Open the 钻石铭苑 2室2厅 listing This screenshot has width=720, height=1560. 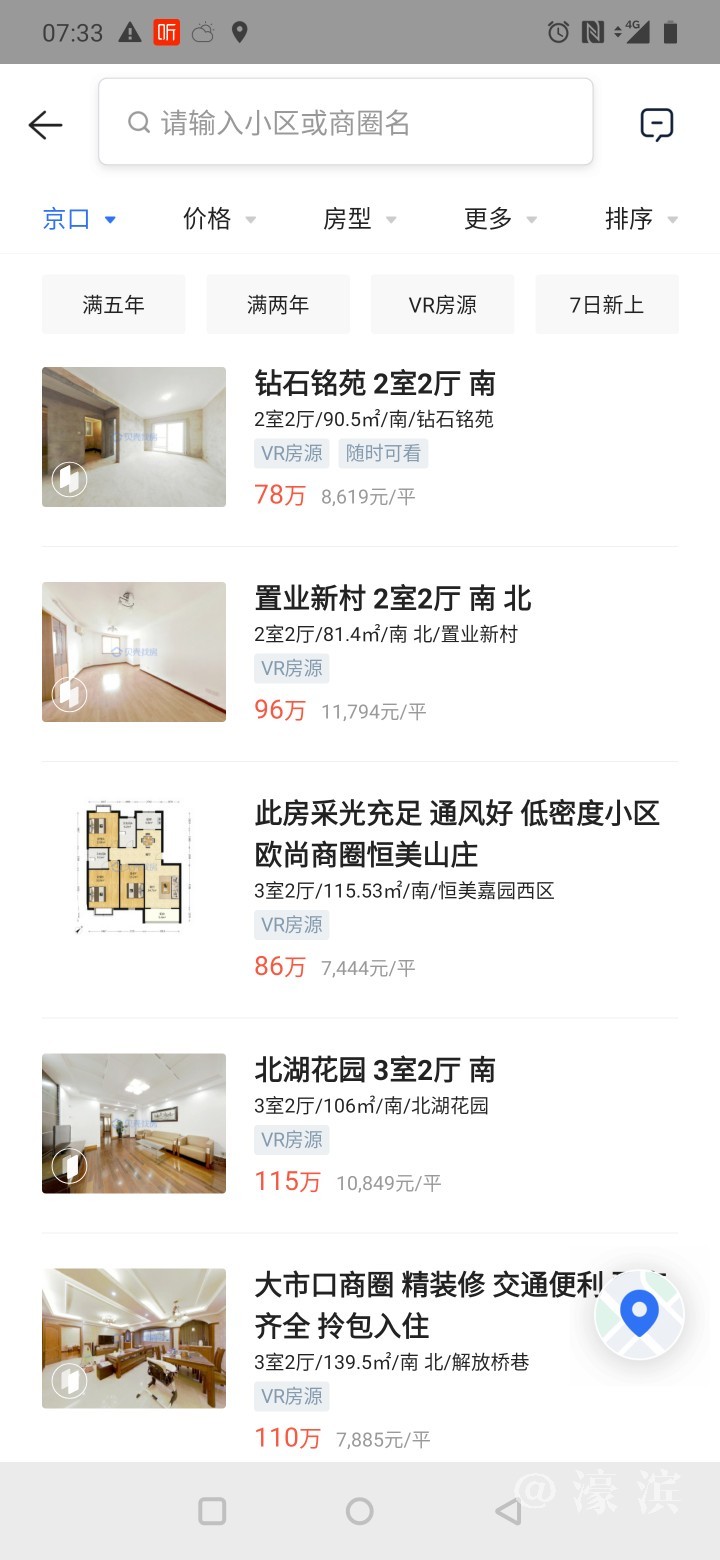pyautogui.click(x=375, y=384)
